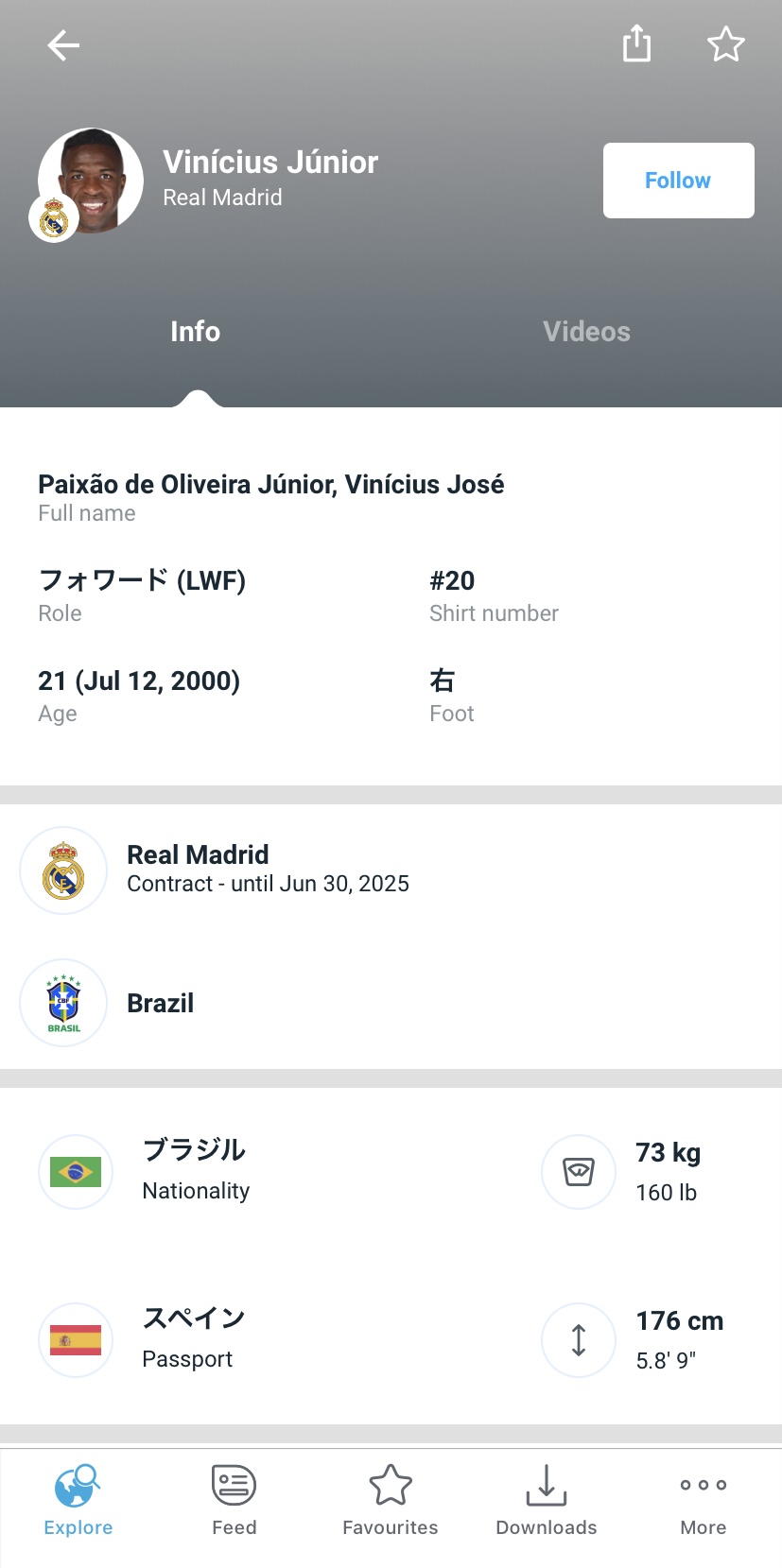Go back using the arrow icon
The height and width of the screenshot is (1568, 782).
[x=63, y=45]
